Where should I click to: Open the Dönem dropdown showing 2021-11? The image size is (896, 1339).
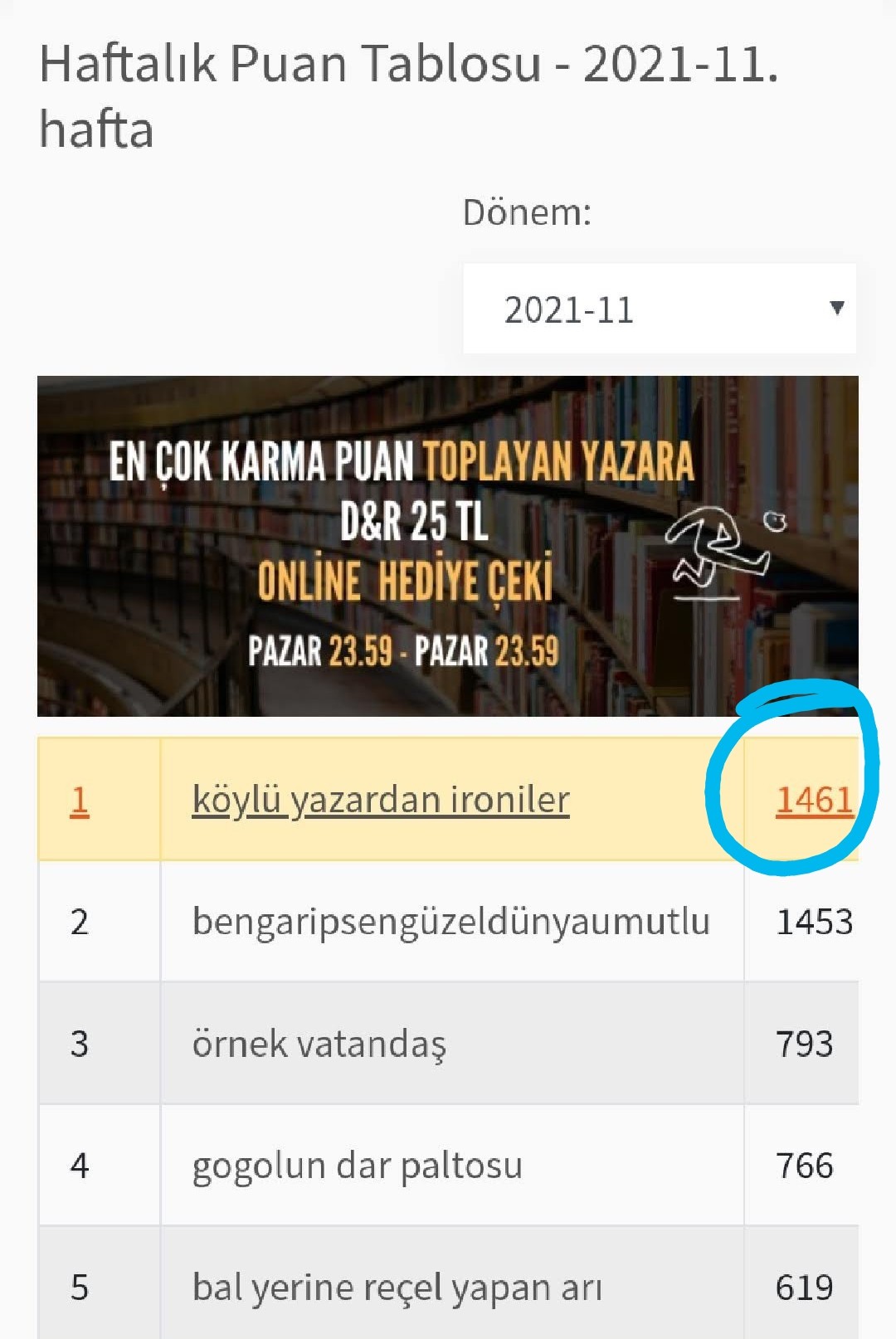pyautogui.click(x=659, y=309)
